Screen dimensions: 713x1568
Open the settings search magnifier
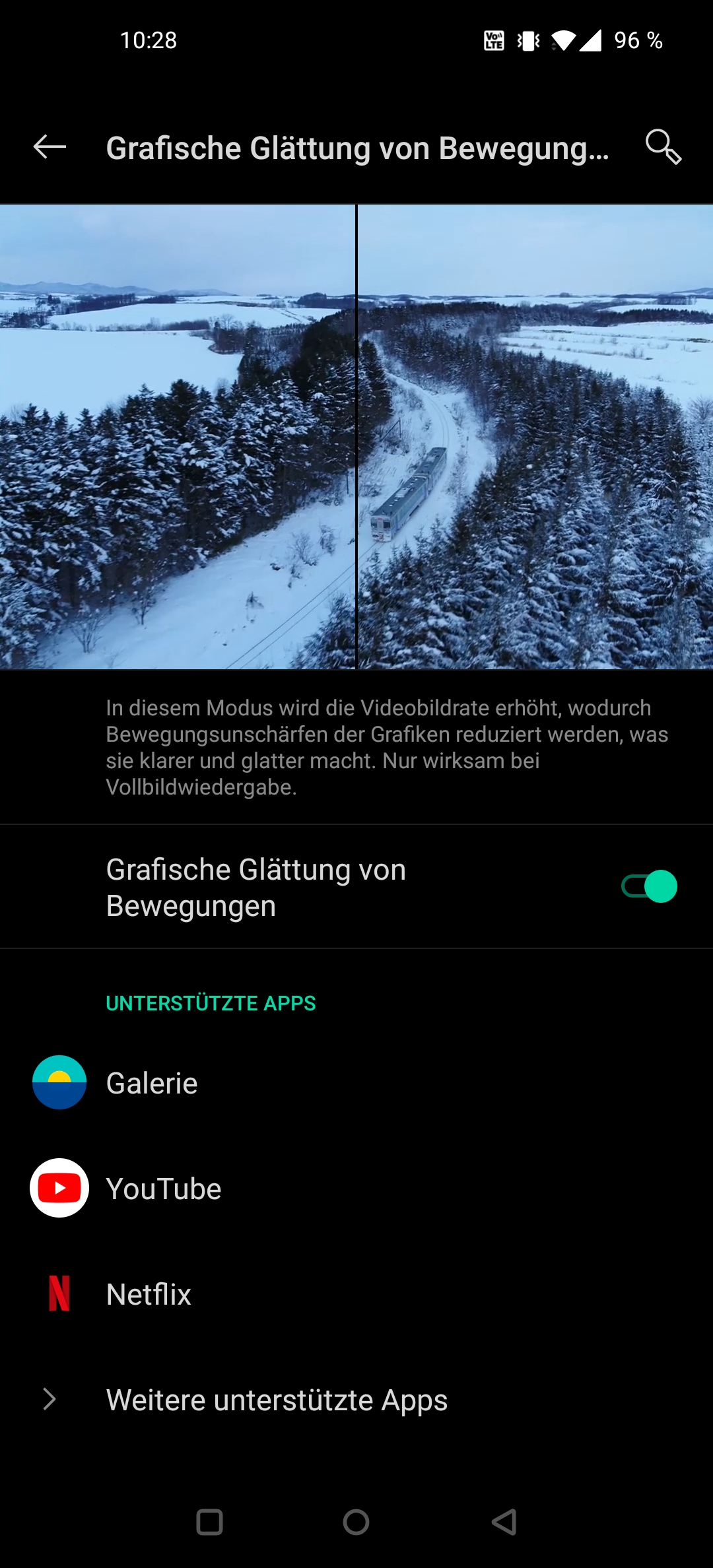663,147
